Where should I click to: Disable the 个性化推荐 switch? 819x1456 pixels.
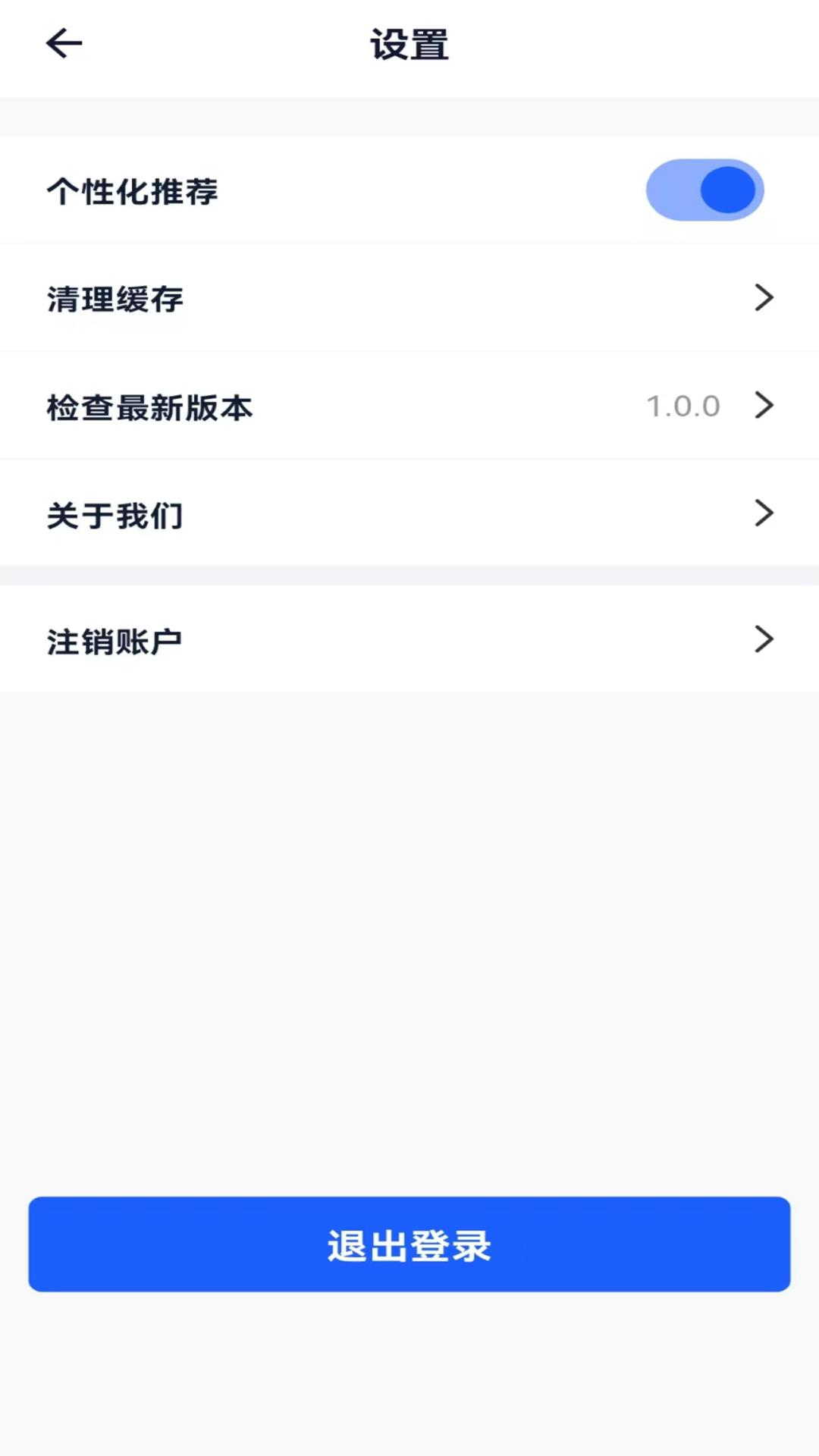[704, 190]
